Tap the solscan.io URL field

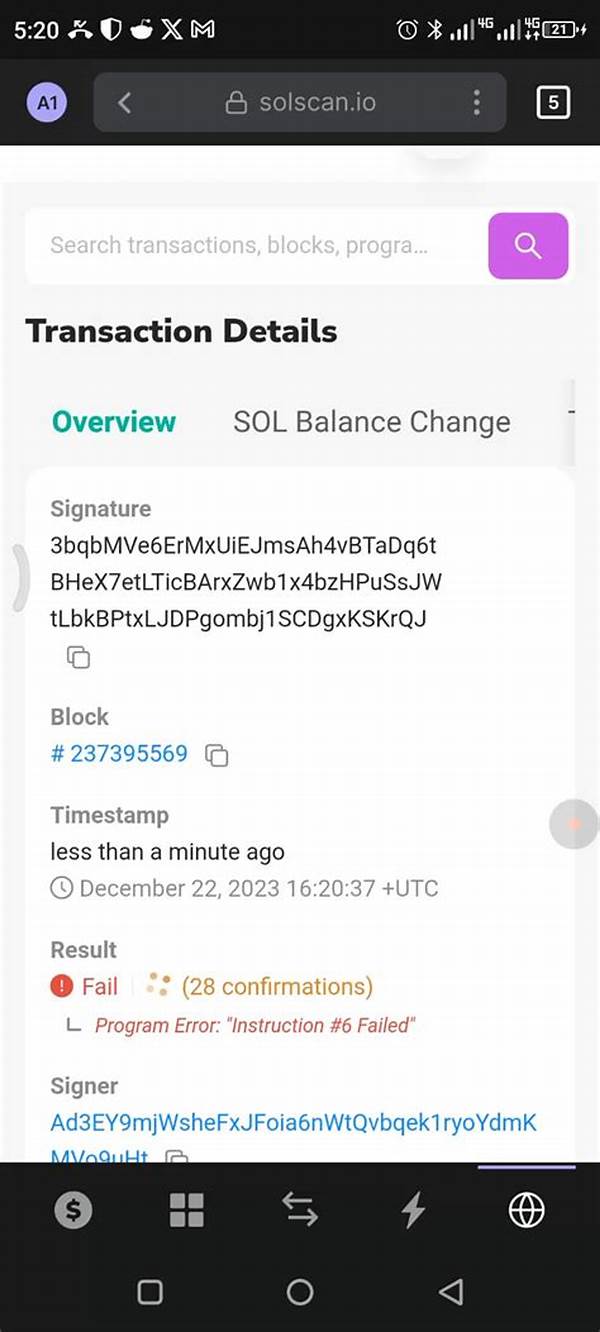coord(301,102)
